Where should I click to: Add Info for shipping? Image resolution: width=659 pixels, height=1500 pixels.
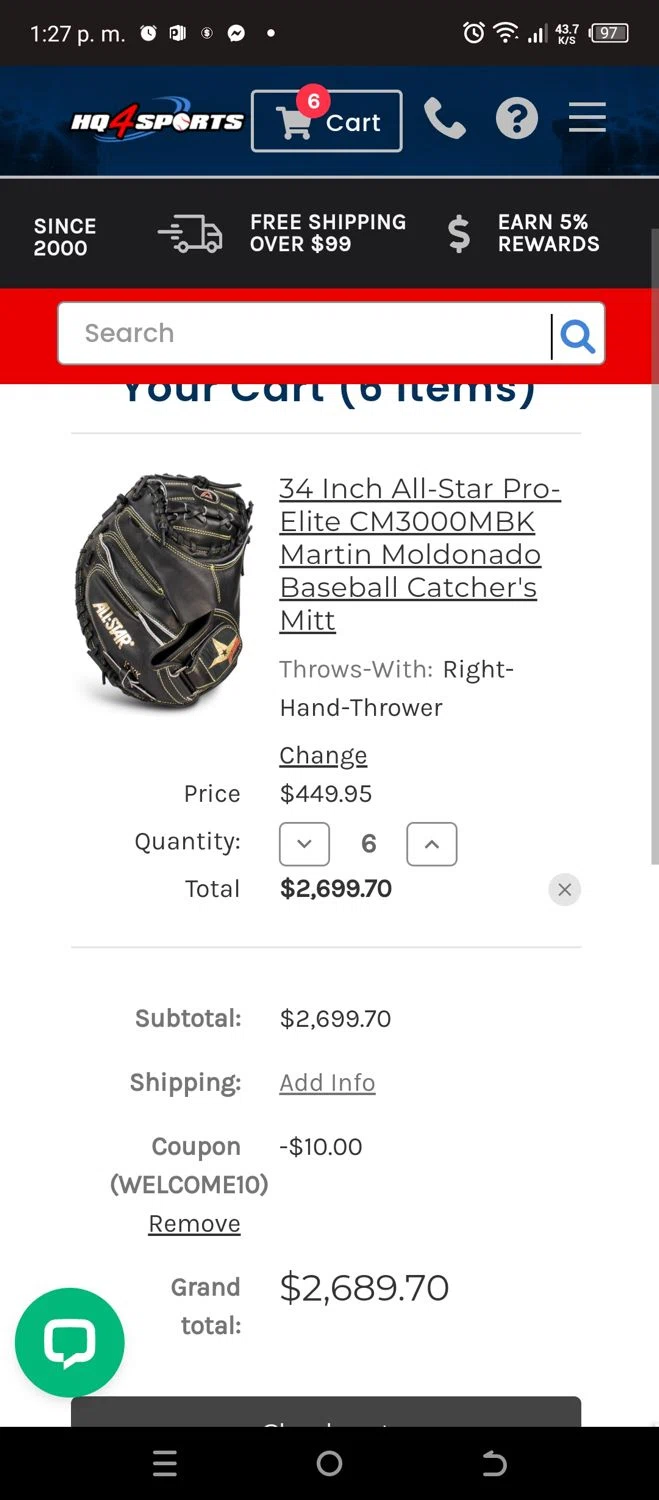(x=327, y=1082)
